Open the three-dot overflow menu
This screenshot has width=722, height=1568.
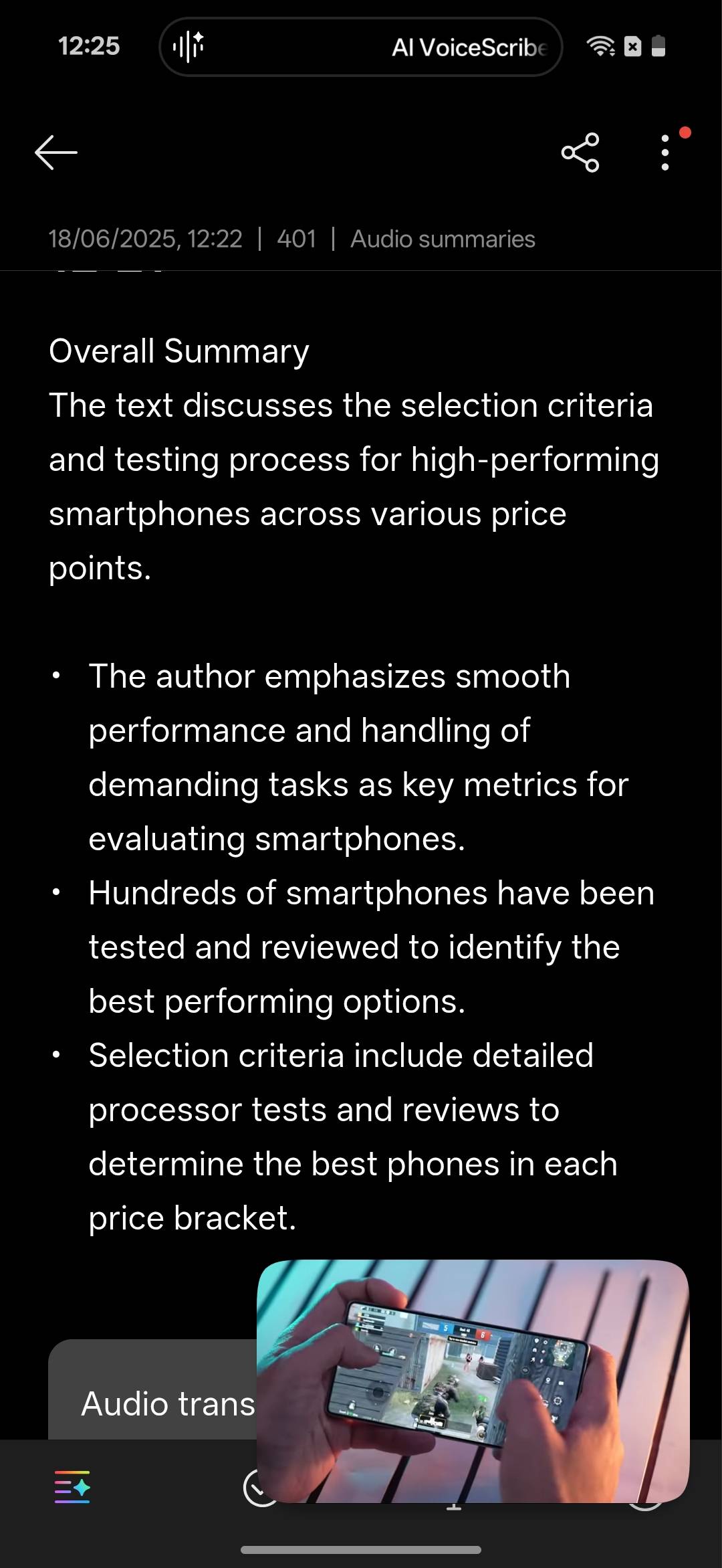pyautogui.click(x=665, y=153)
